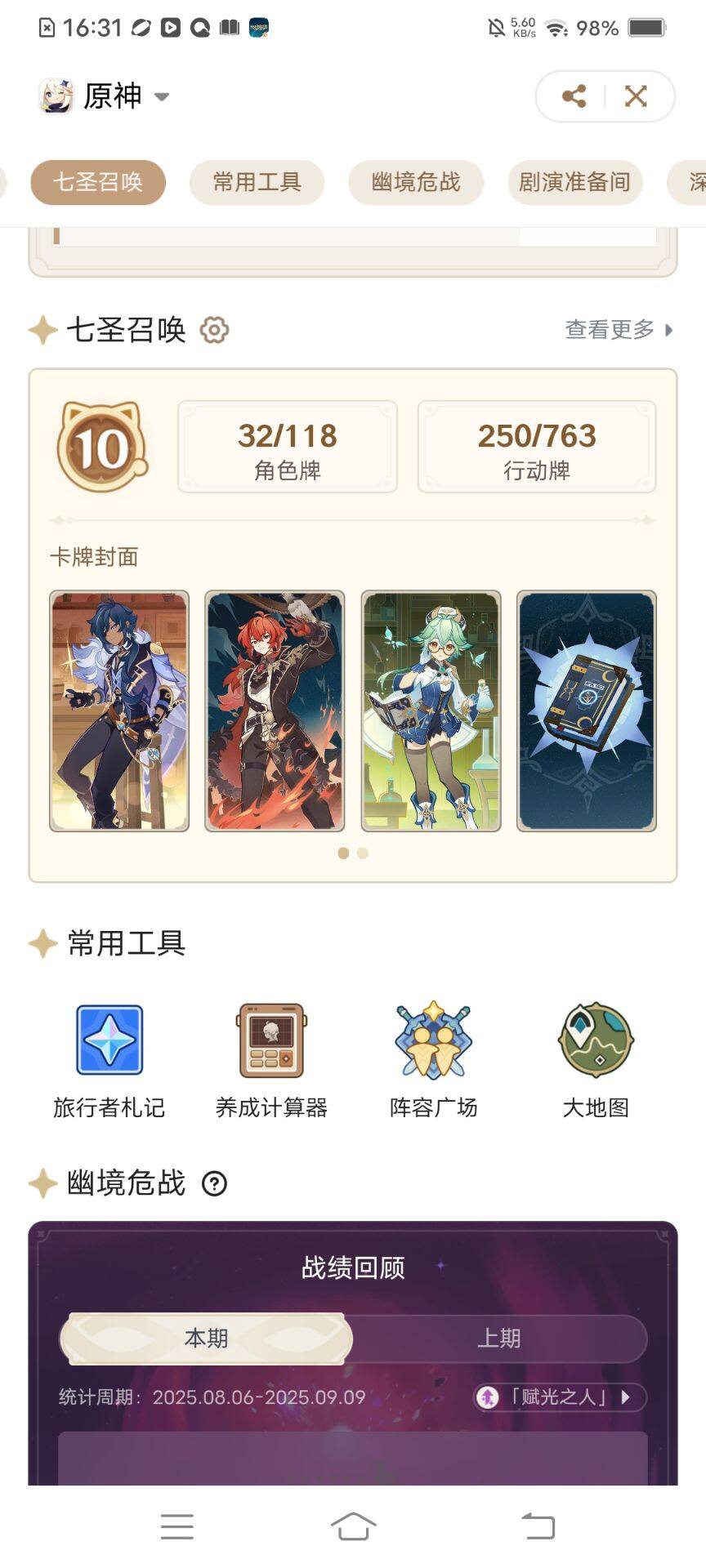Jump to the 幽境危战 tab
This screenshot has width=706, height=1568.
[x=416, y=182]
